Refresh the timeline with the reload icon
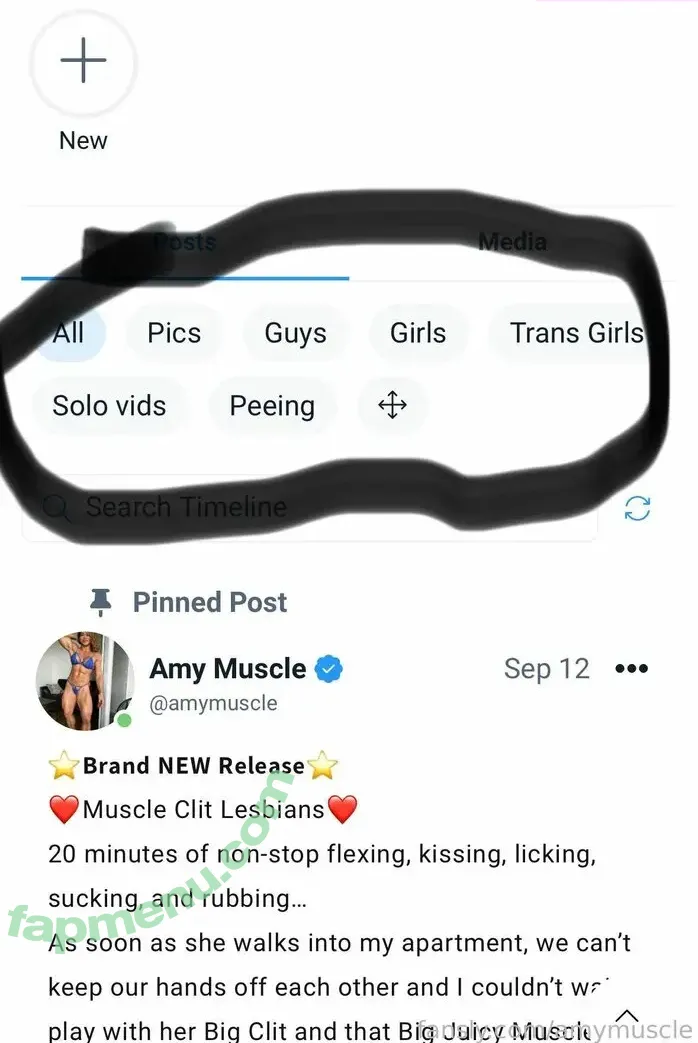Screen dimensions: 698x1043 [x=637, y=508]
